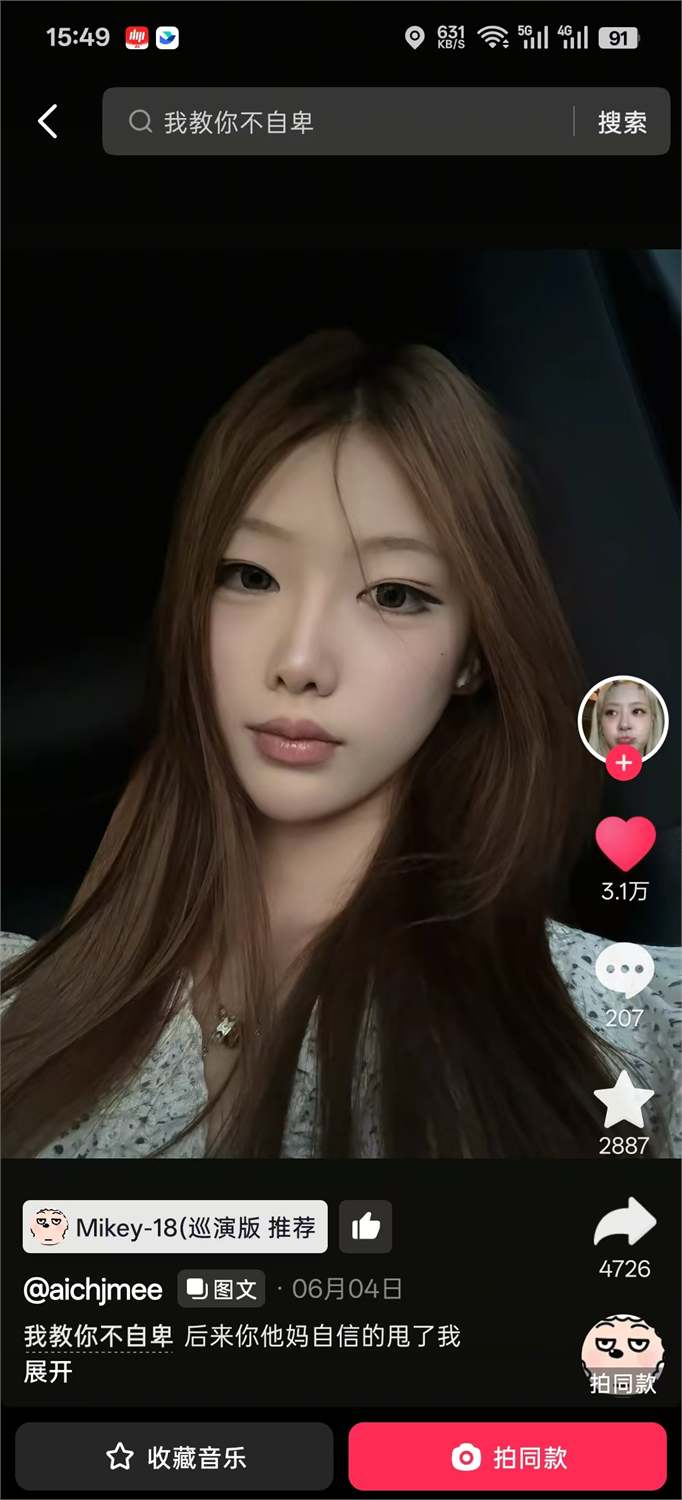This screenshot has width=682, height=1500.
Task: Open the creator's avatar profile
Action: coord(623,719)
